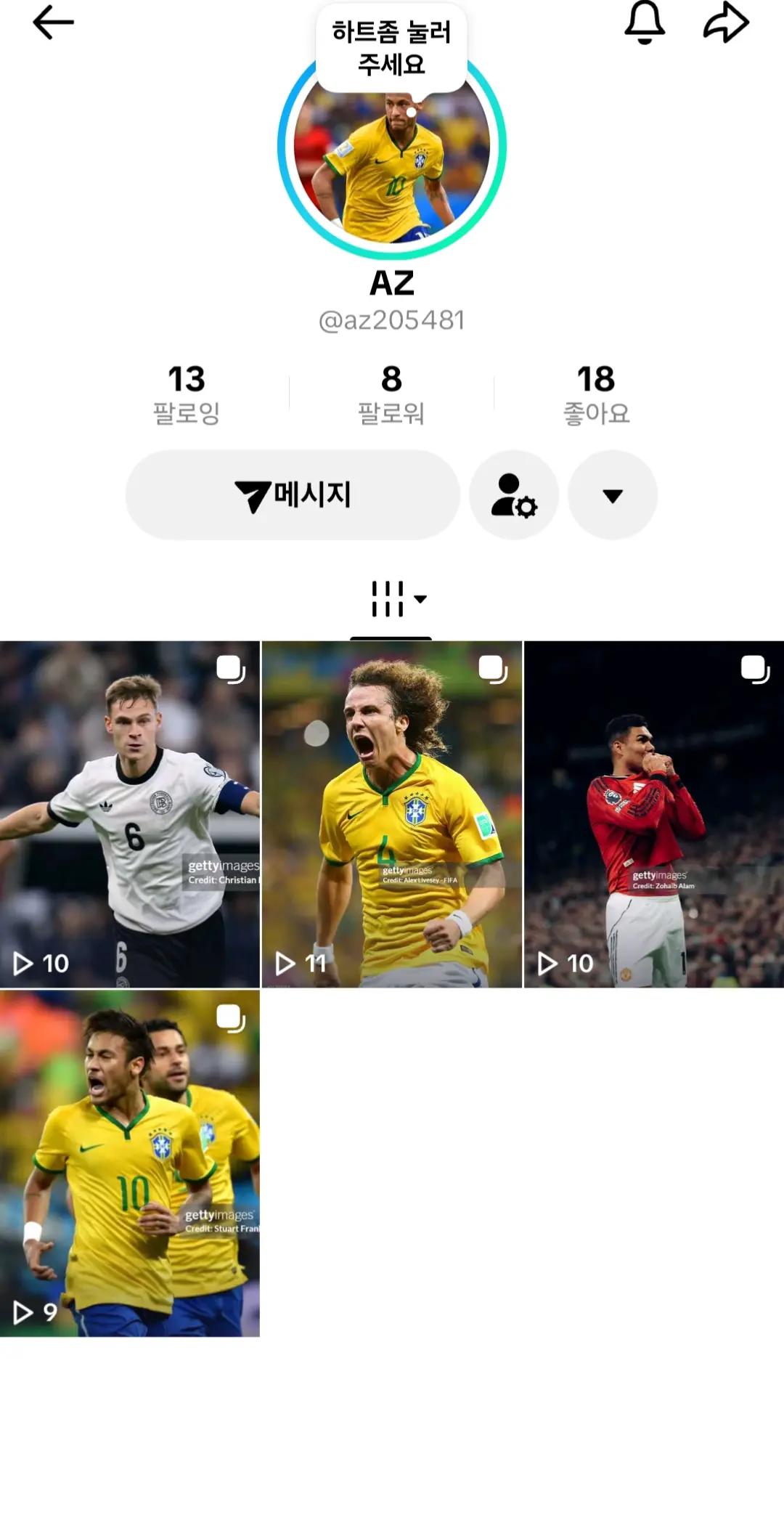This screenshot has width=784, height=1525.
Task: View the 8 팔로워 list
Action: 391,394
